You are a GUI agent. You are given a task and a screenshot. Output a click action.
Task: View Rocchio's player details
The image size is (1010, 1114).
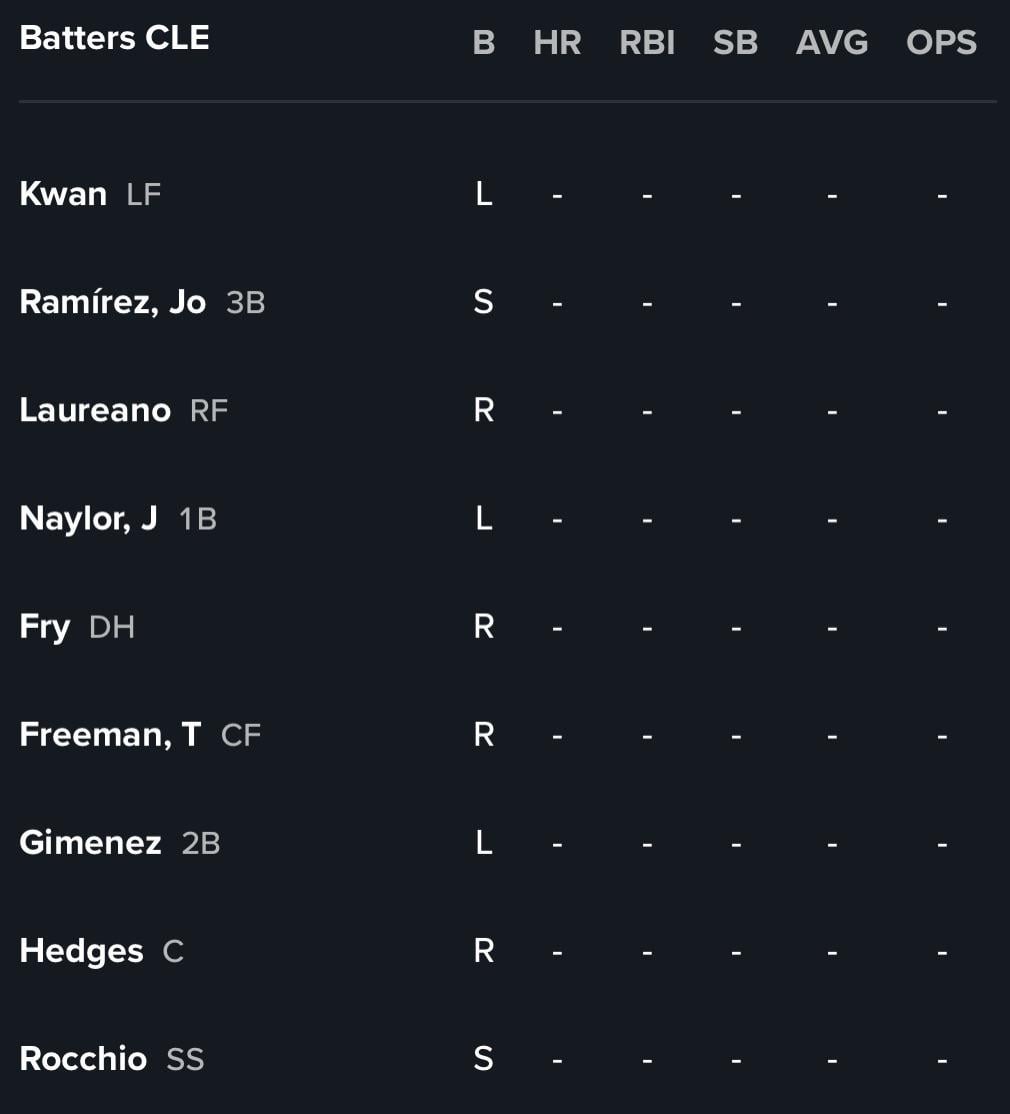pos(83,1059)
